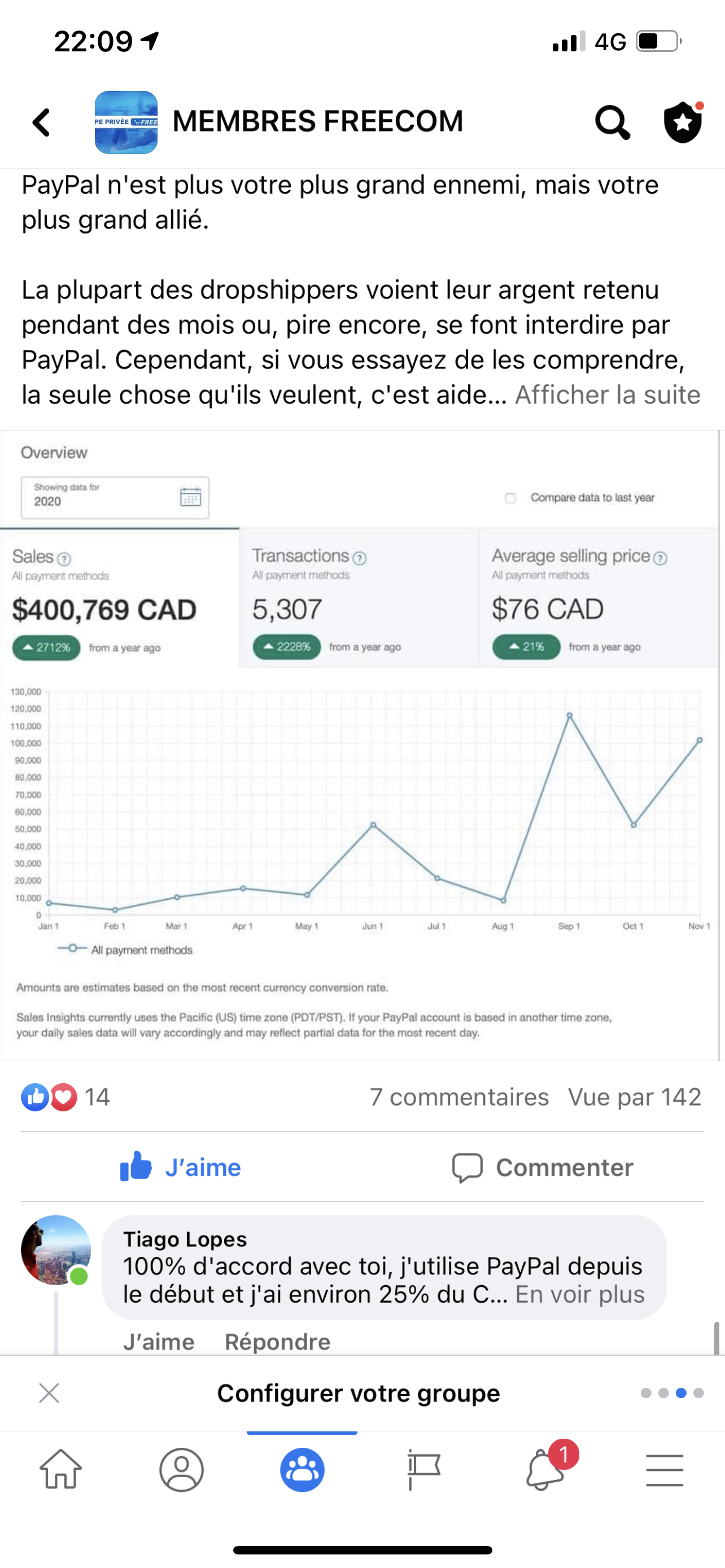Screen dimensions: 725x1568
Task: Open the admin shield star icon
Action: [683, 122]
